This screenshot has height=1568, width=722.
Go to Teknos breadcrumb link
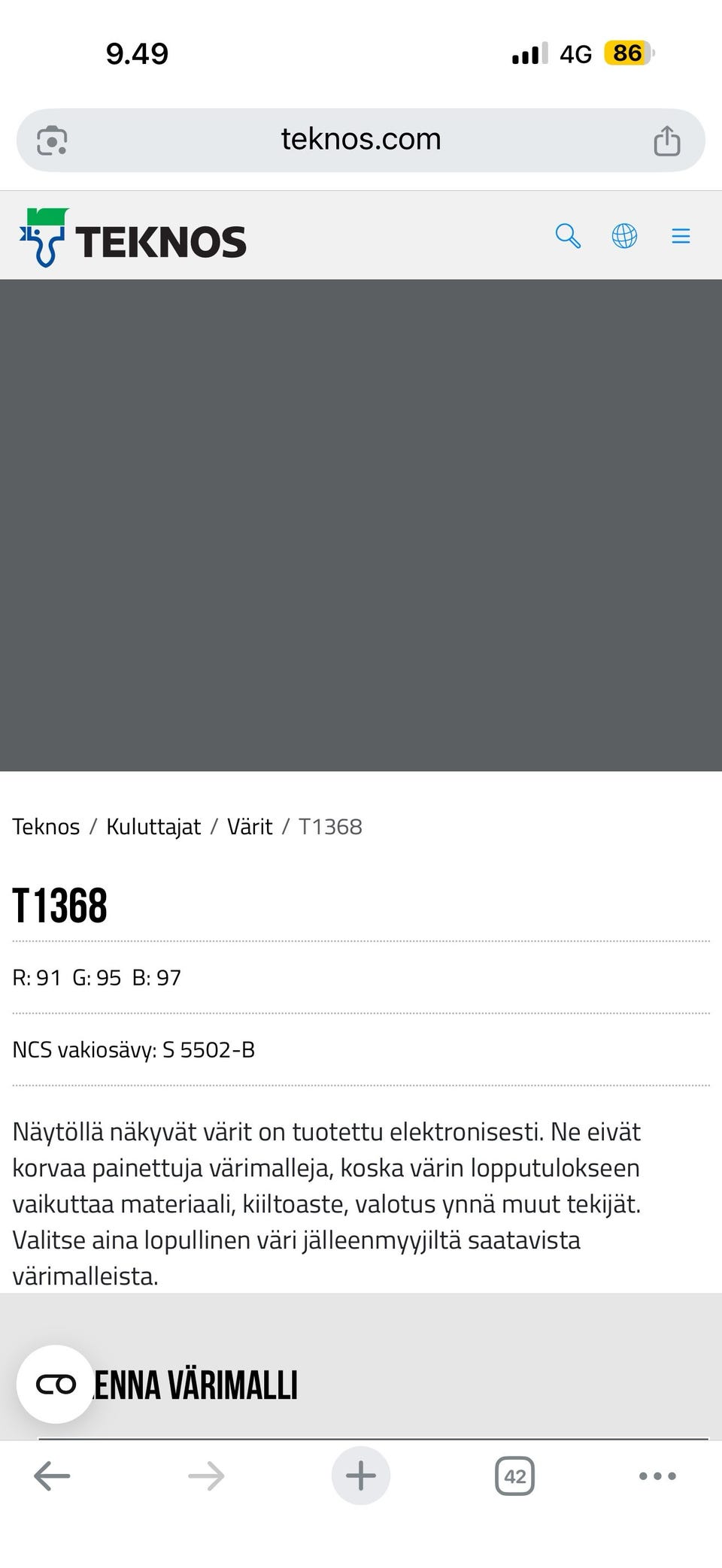coord(46,827)
